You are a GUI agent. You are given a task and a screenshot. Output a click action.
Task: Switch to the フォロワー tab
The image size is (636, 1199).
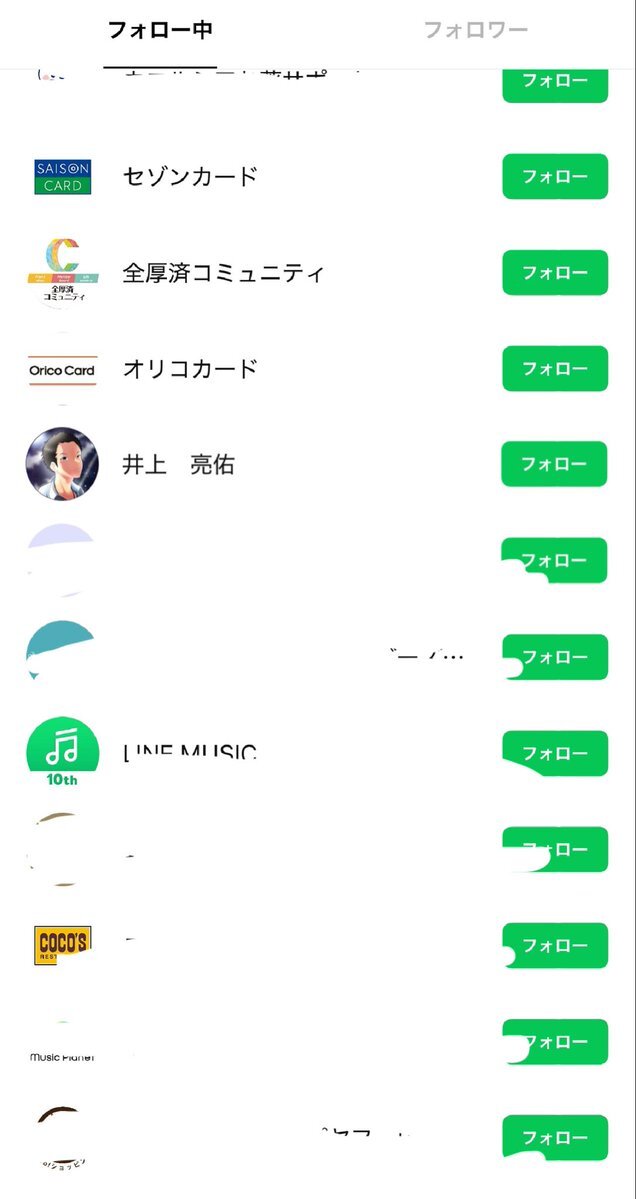475,30
